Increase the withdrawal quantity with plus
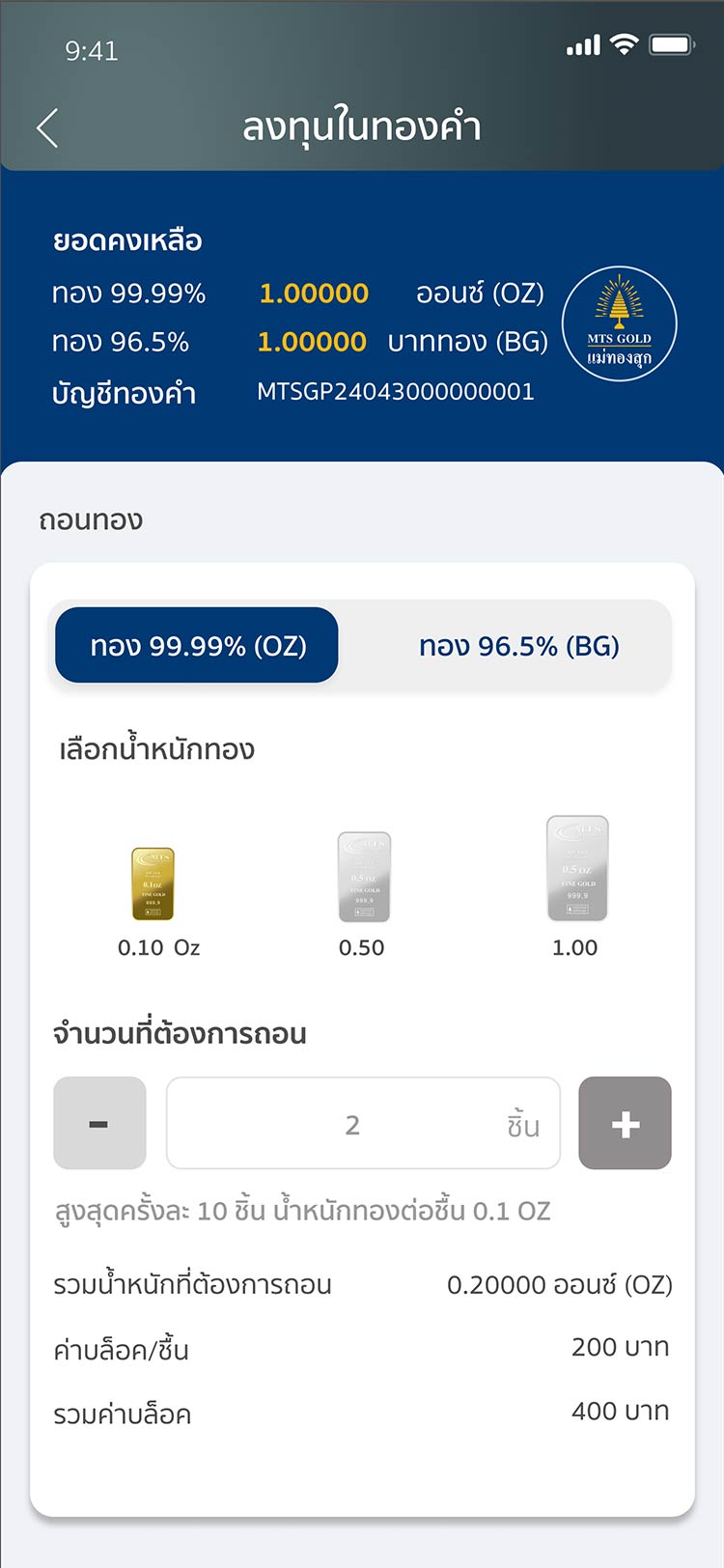This screenshot has height=1568, width=724. coord(625,1123)
